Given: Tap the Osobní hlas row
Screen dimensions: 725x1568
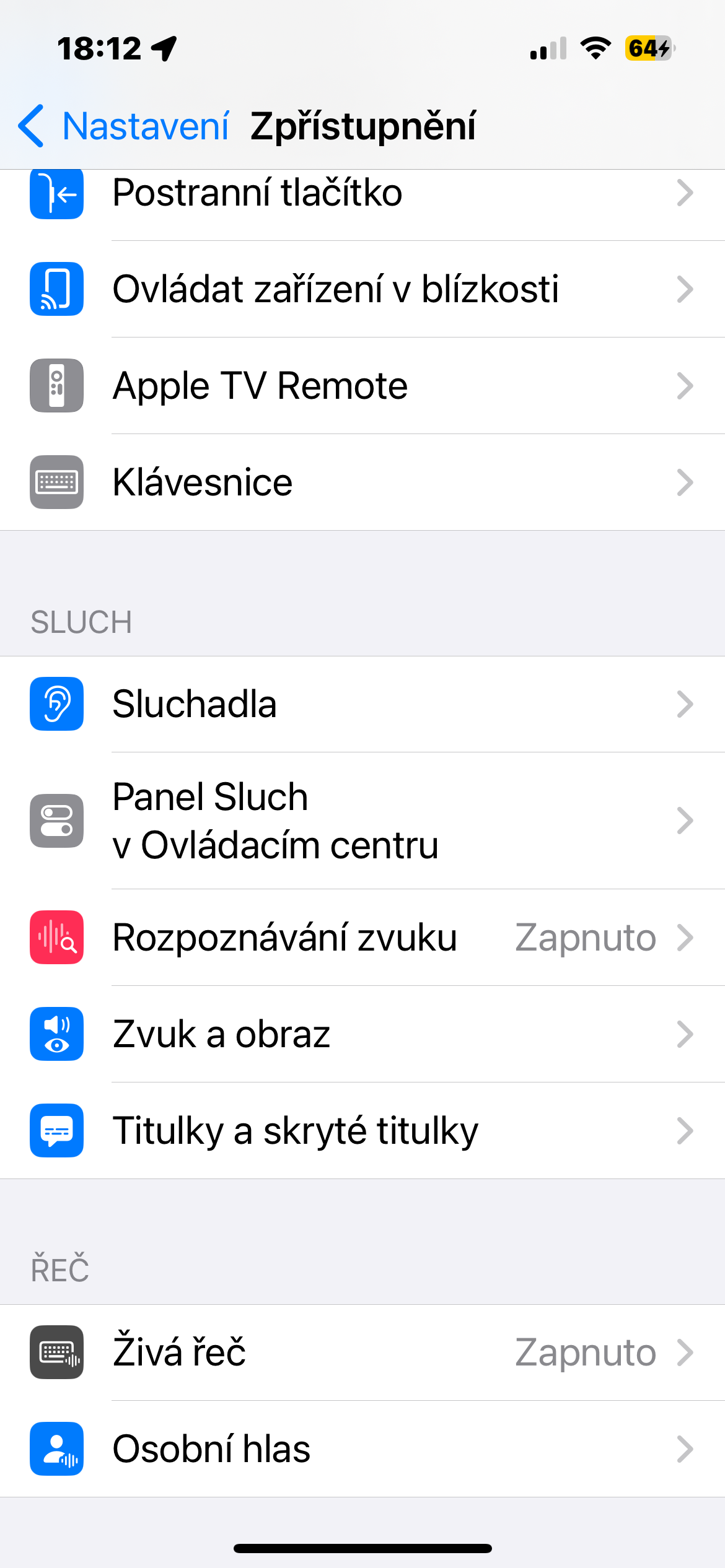Looking at the screenshot, I should pyautogui.click(x=362, y=1449).
